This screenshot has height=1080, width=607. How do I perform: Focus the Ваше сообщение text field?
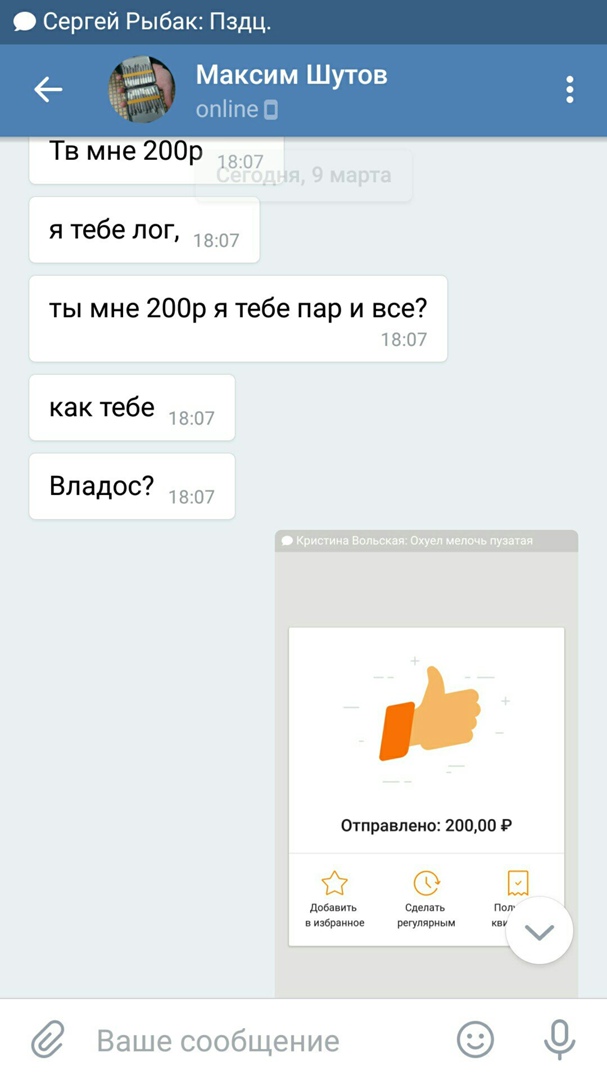click(260, 1040)
